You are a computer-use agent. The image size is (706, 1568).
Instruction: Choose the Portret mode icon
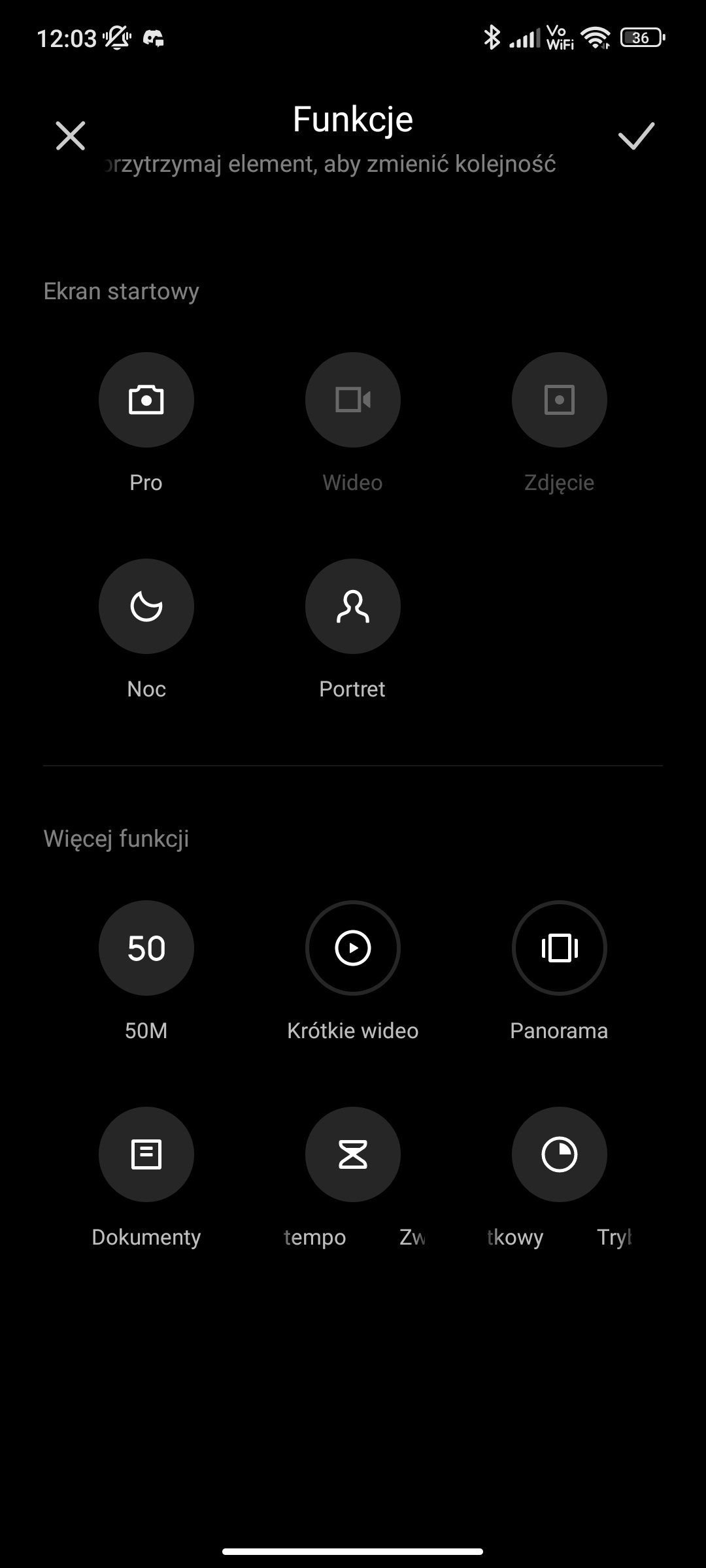(353, 606)
